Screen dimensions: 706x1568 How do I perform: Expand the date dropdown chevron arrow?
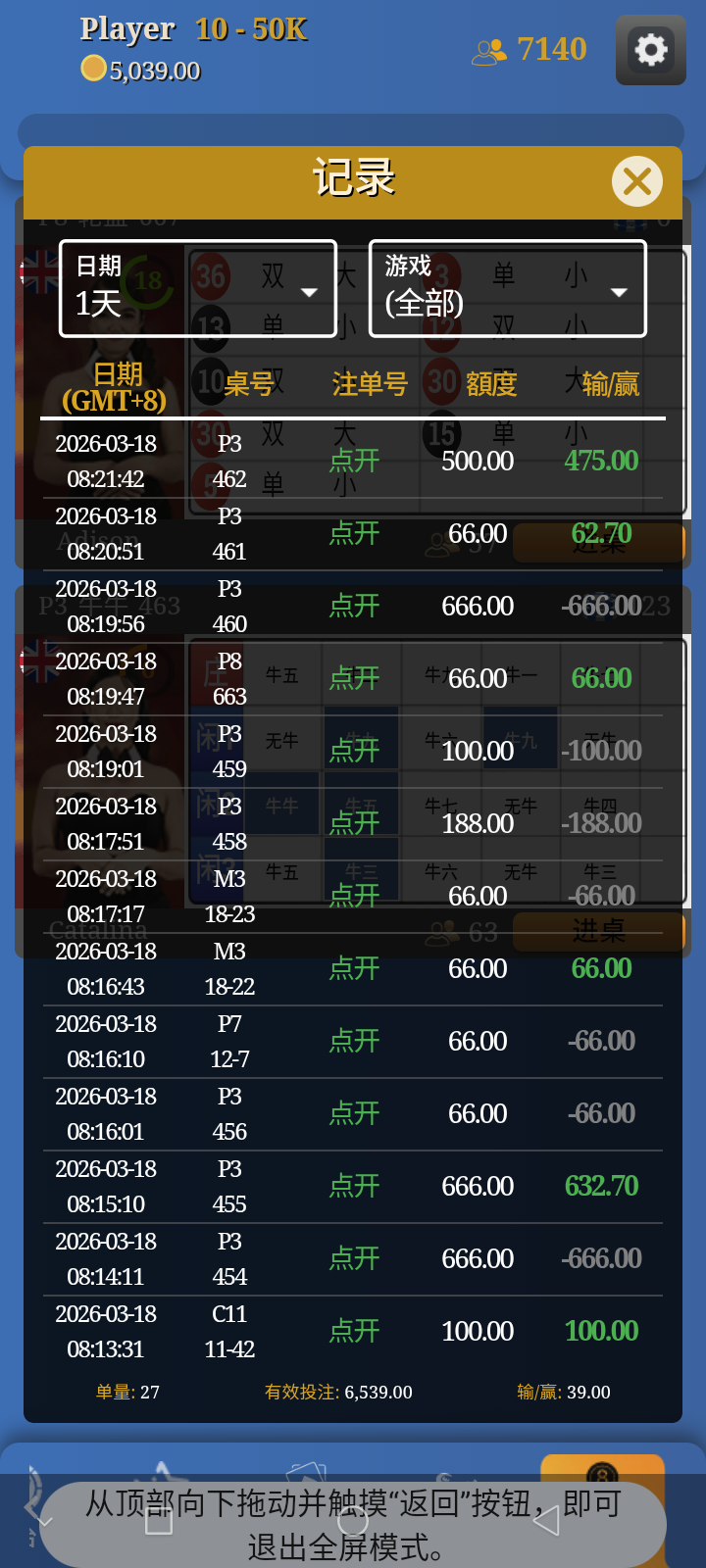tap(309, 291)
